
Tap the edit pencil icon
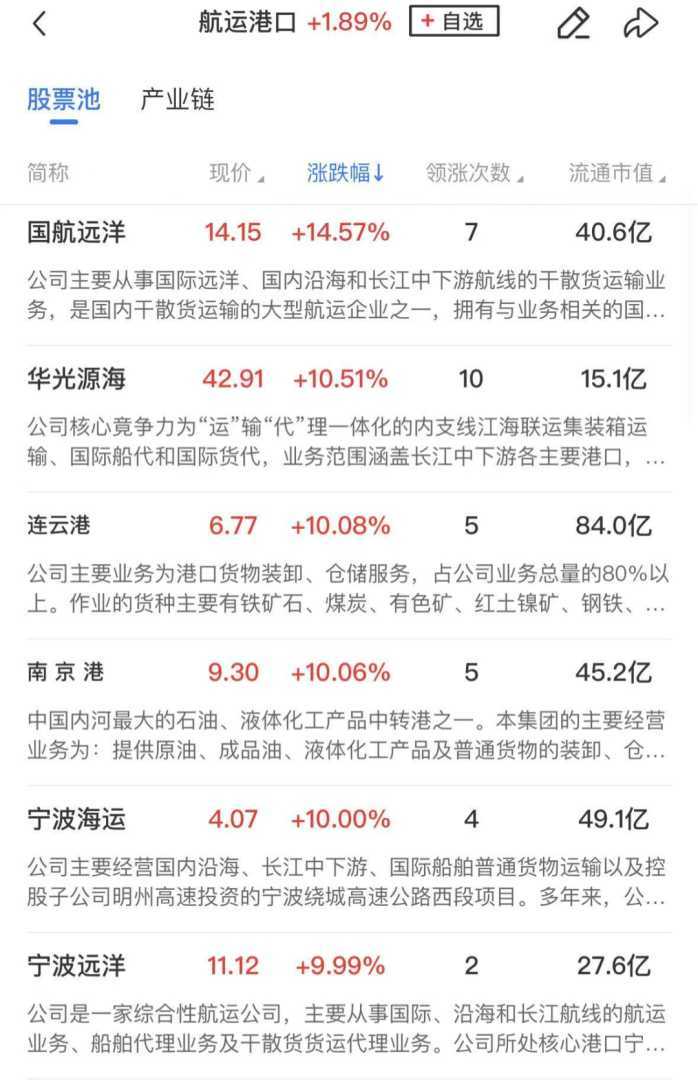click(x=573, y=24)
